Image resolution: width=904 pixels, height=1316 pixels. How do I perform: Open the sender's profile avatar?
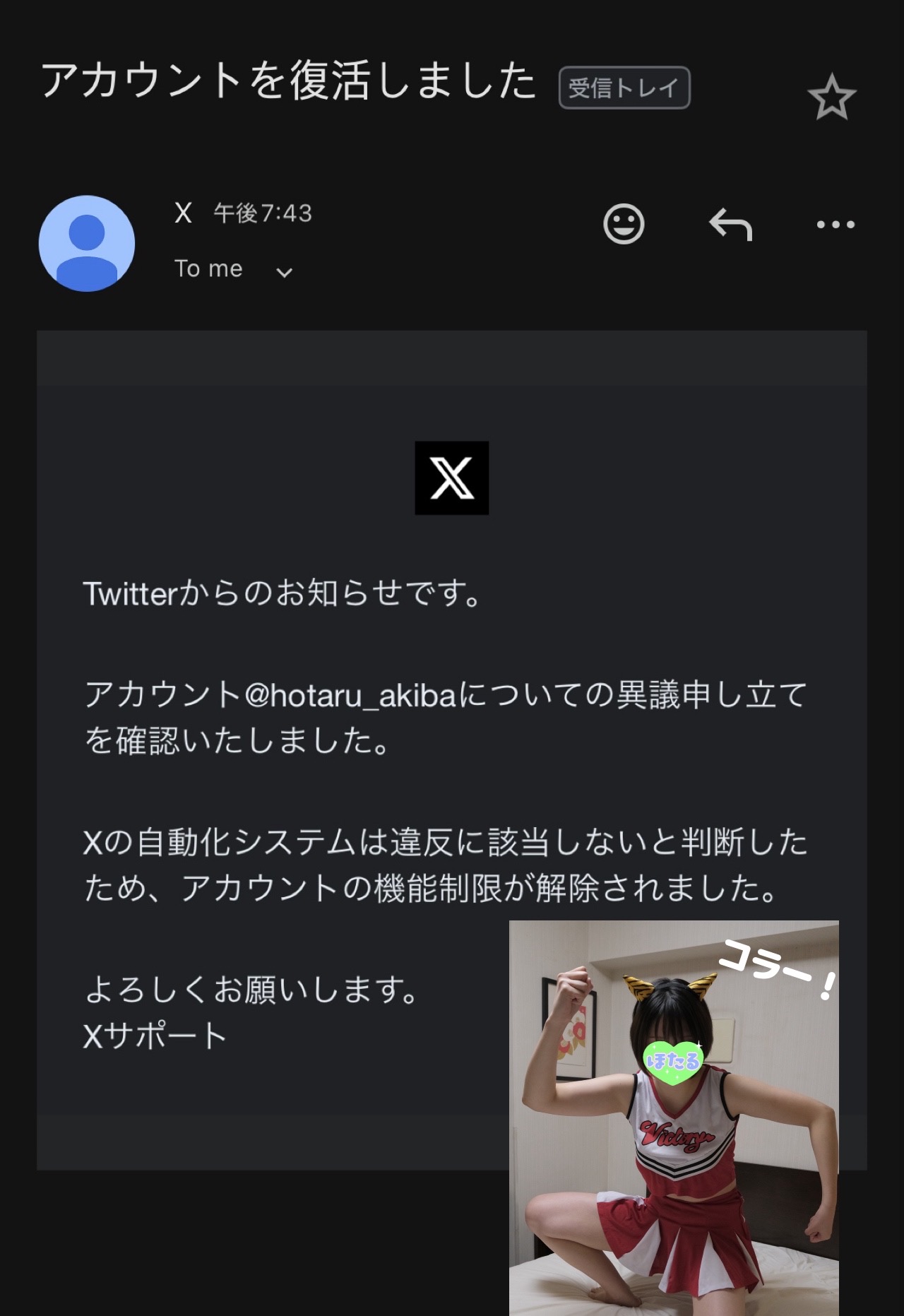87,244
